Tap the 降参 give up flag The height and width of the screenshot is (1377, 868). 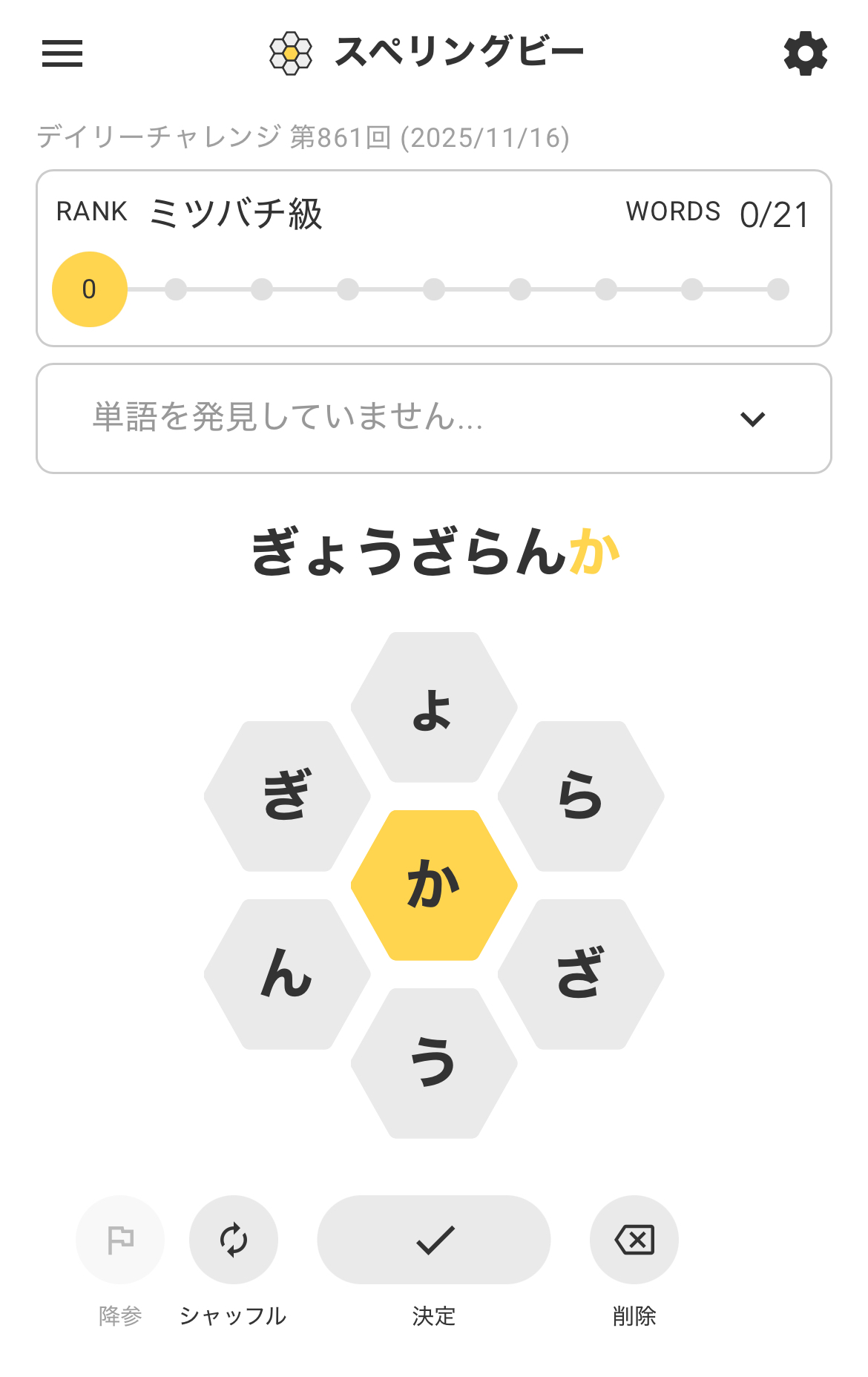(x=120, y=1240)
